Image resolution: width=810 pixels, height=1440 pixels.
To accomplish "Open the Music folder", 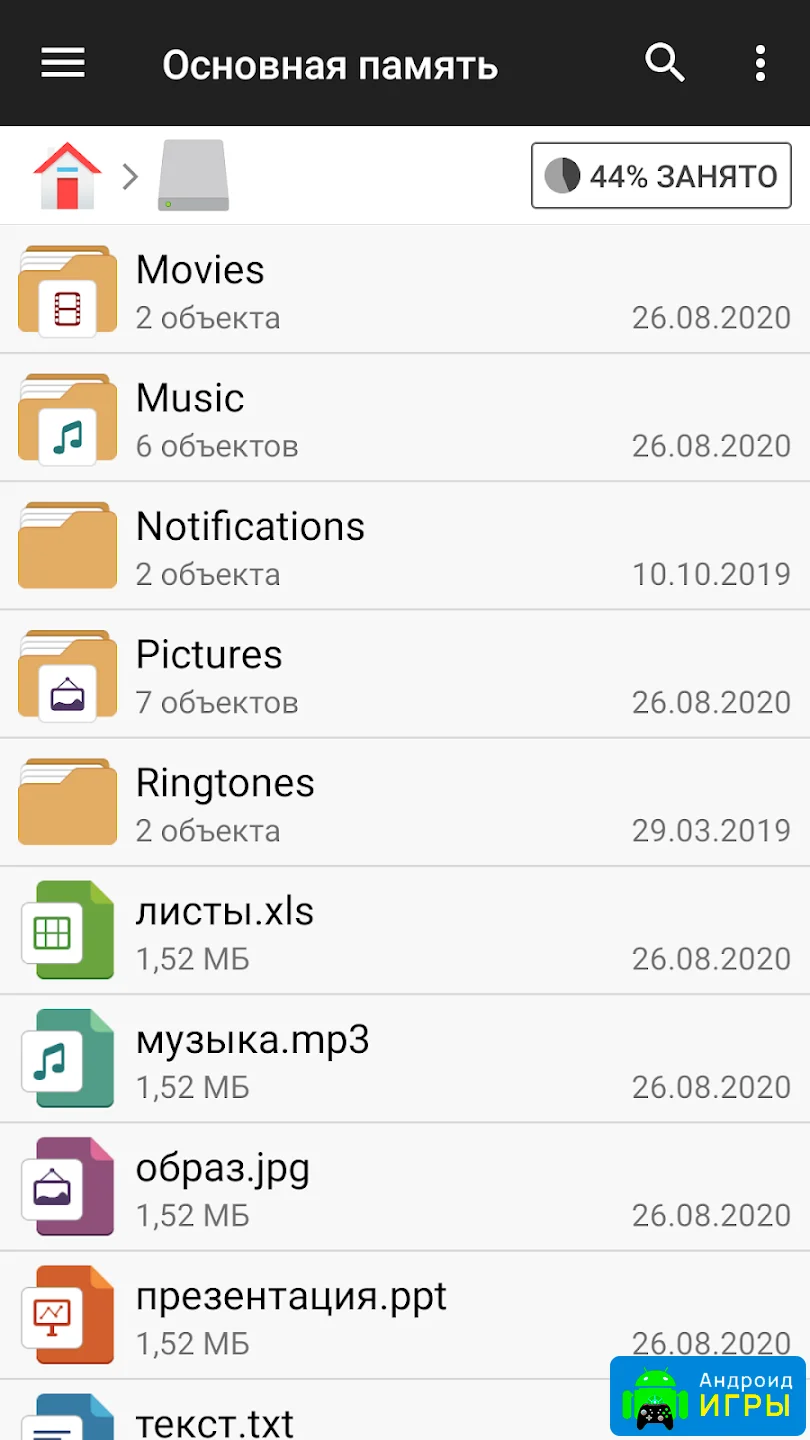I will [400, 418].
